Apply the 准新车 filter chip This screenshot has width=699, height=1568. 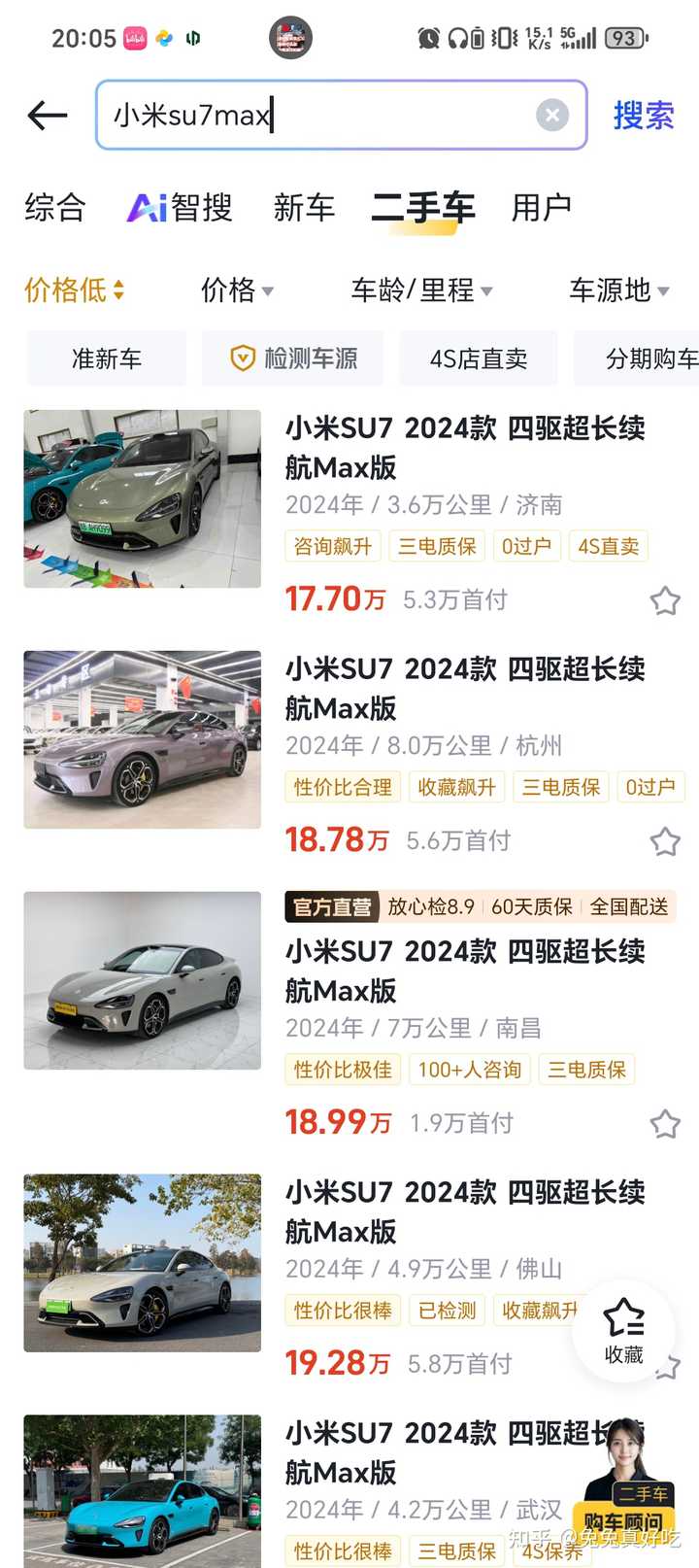point(107,358)
